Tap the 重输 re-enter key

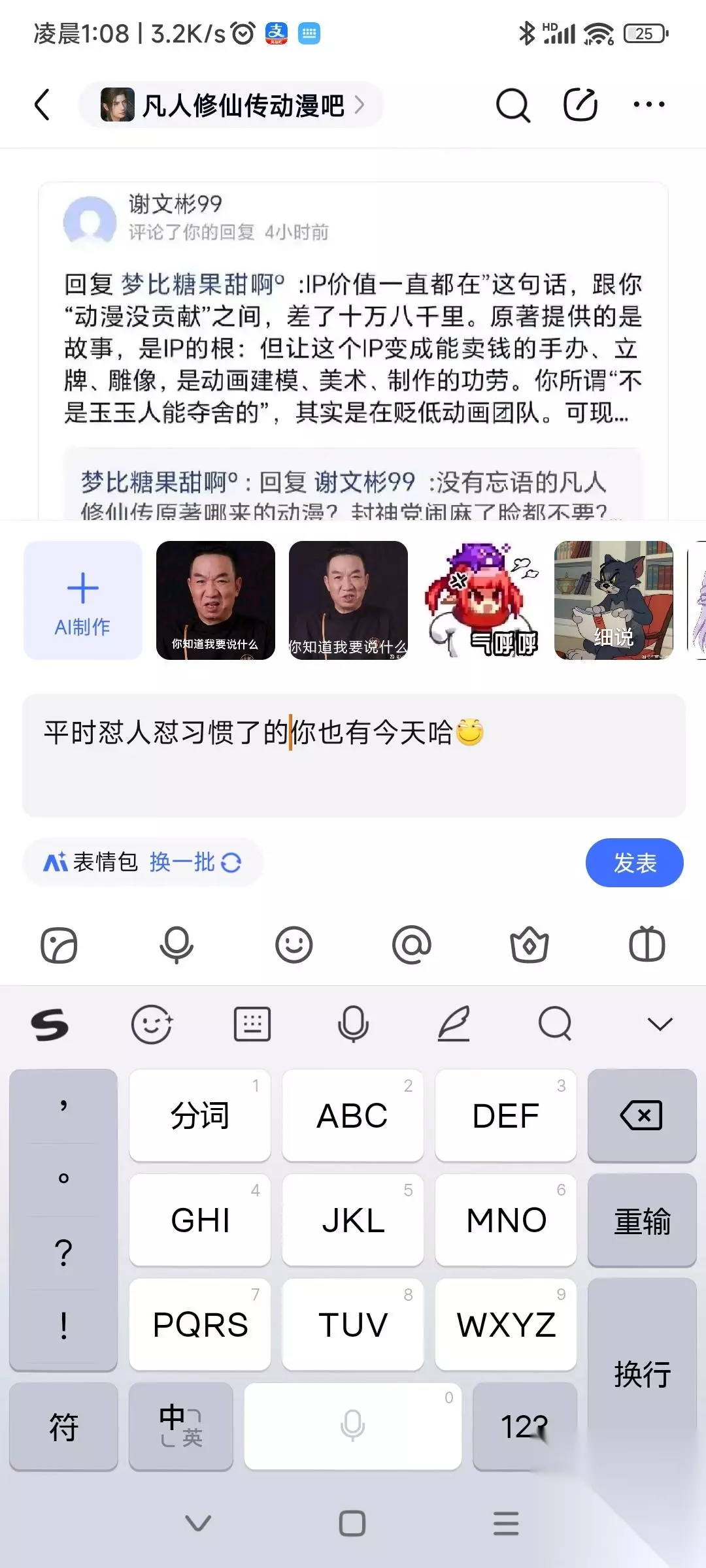coord(642,1220)
